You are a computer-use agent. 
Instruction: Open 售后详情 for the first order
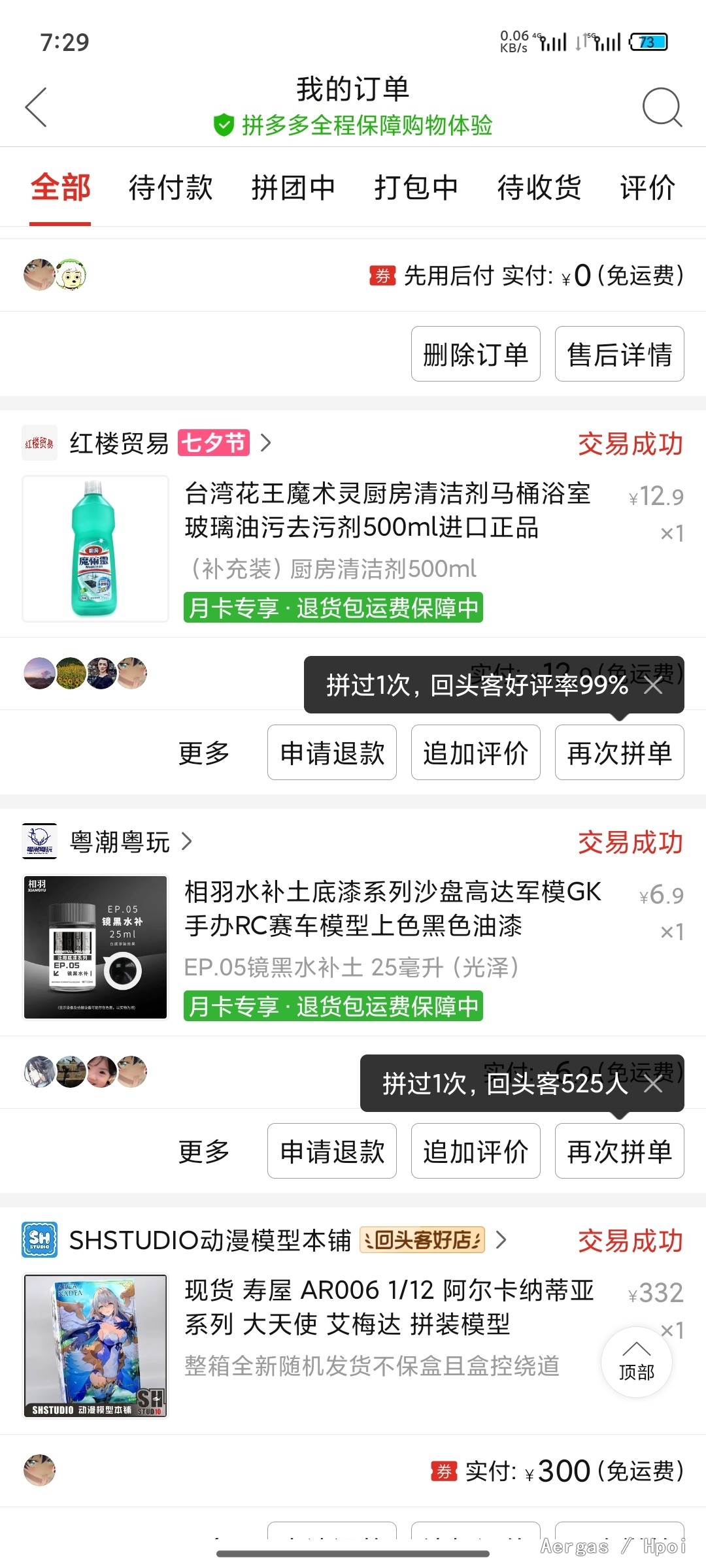pyautogui.click(x=620, y=354)
